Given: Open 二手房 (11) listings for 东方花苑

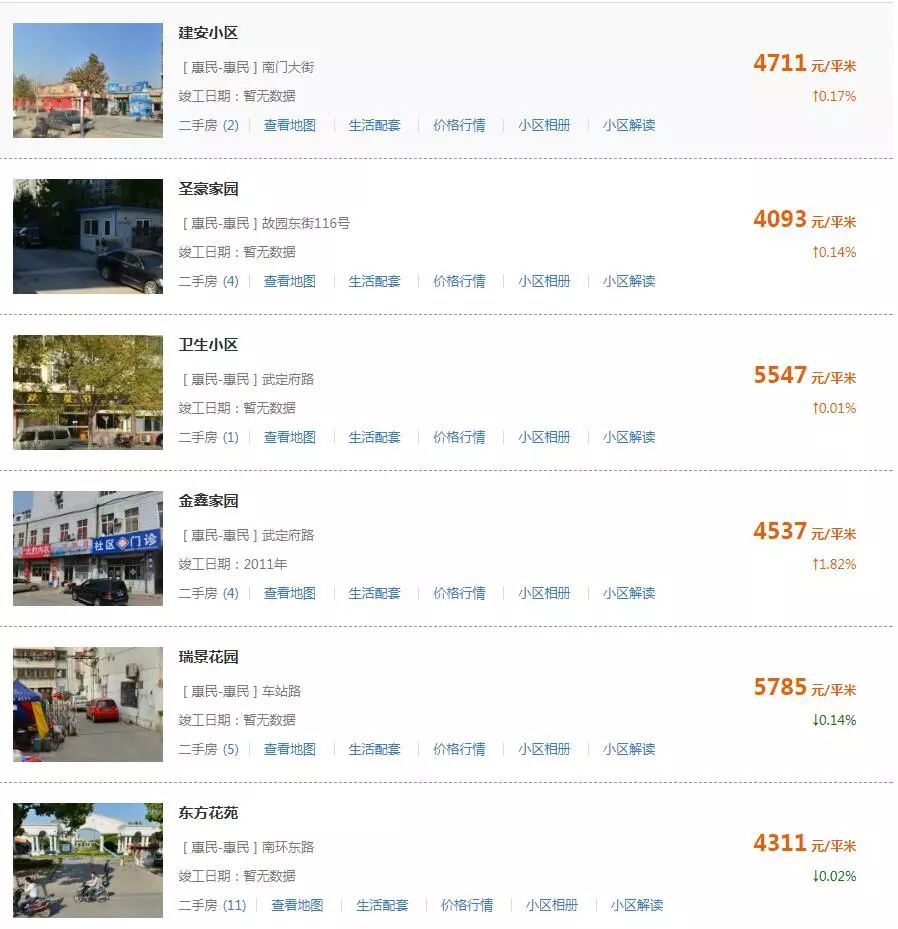Looking at the screenshot, I should pos(210,905).
